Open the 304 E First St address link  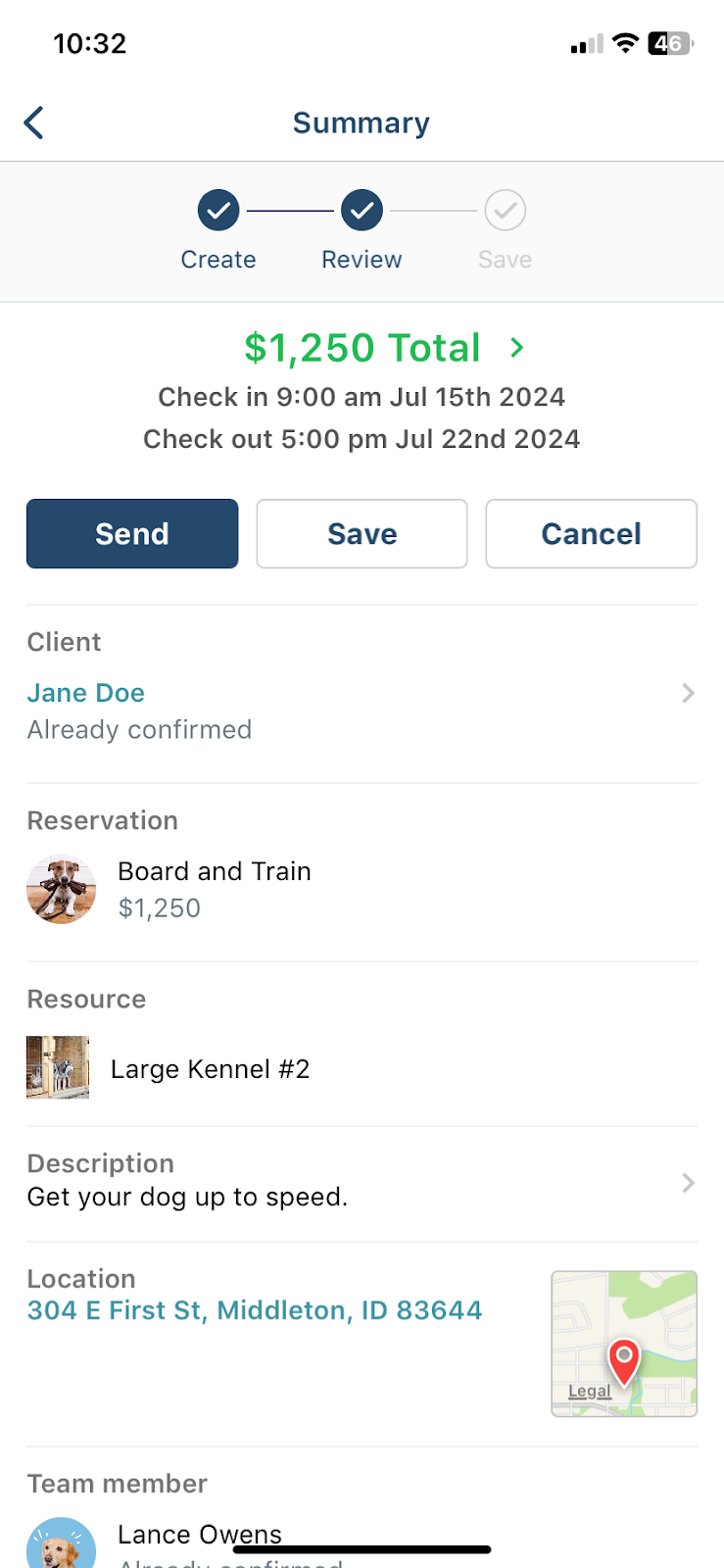pos(255,1310)
